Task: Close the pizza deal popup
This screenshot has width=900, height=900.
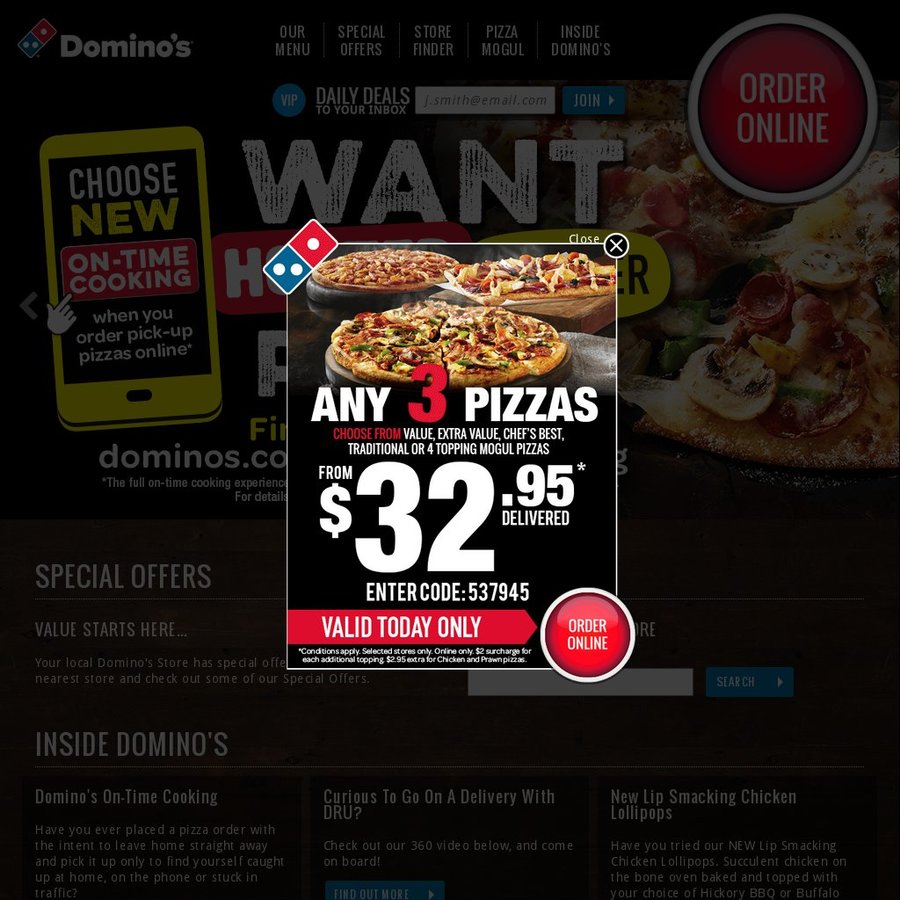Action: 616,245
